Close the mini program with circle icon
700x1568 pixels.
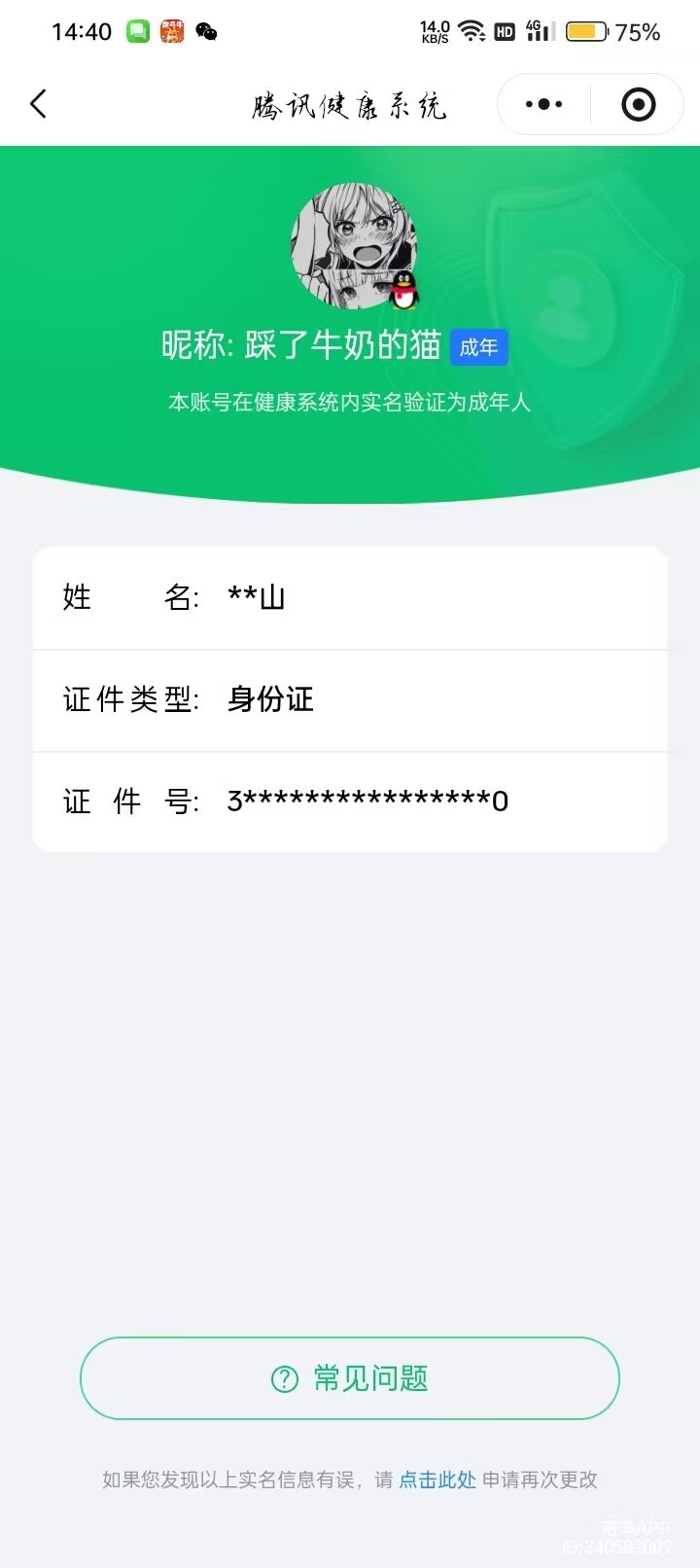coord(638,104)
